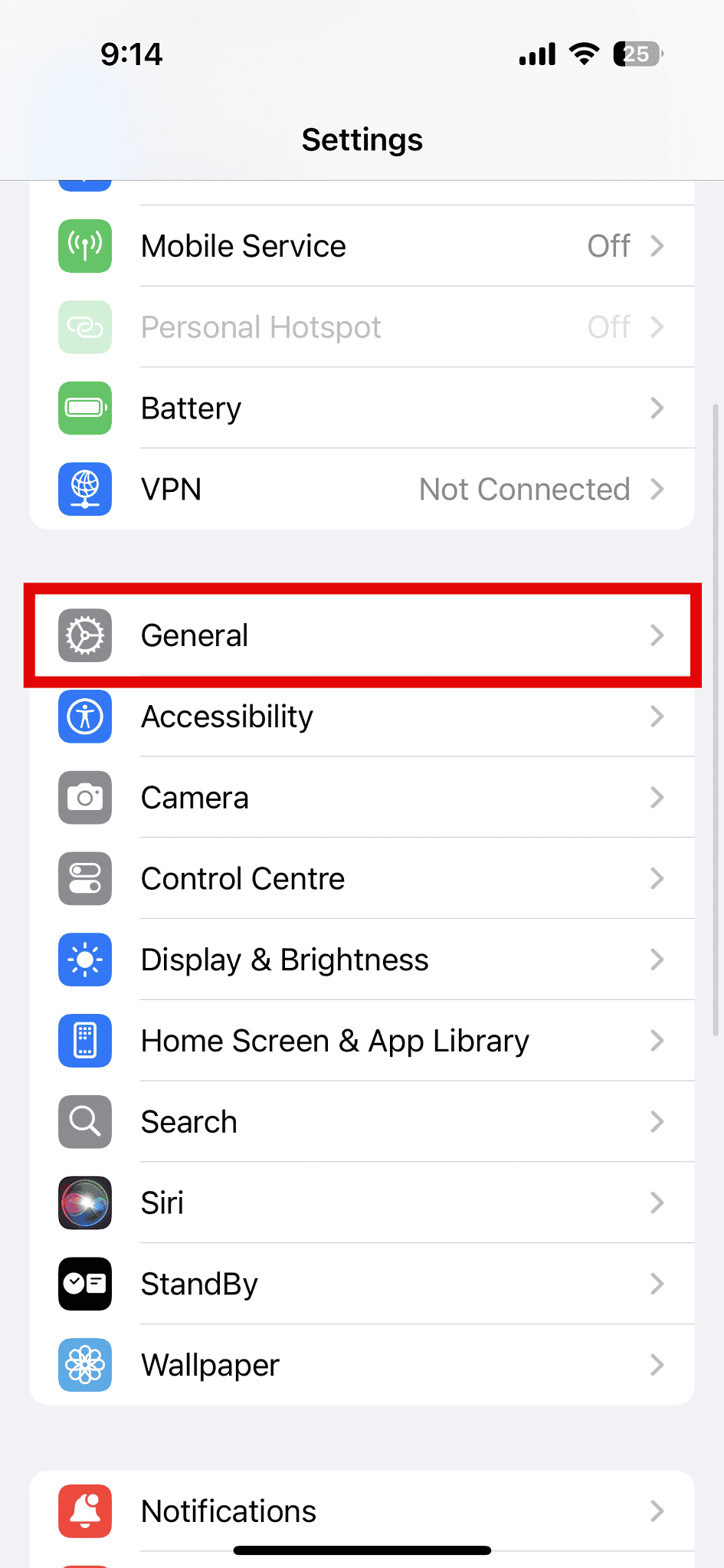Tap the Control Centre sliders icon
This screenshot has width=724, height=1568.
[x=84, y=879]
